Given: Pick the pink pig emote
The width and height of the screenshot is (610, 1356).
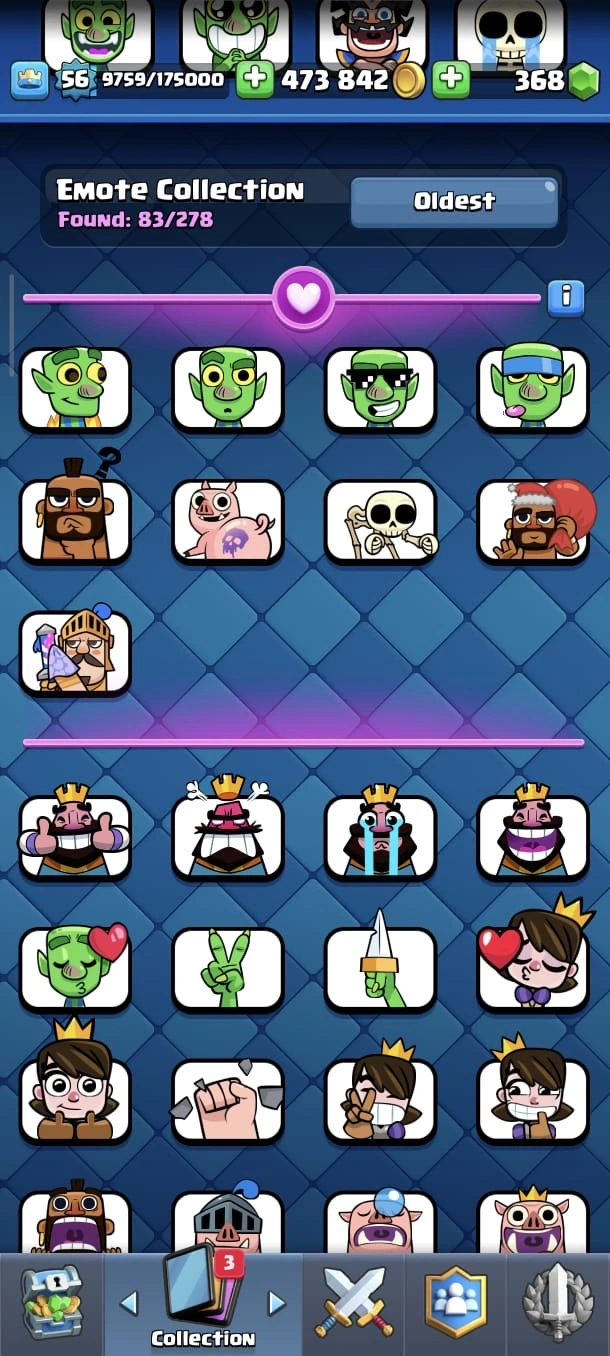Looking at the screenshot, I should pos(228,520).
